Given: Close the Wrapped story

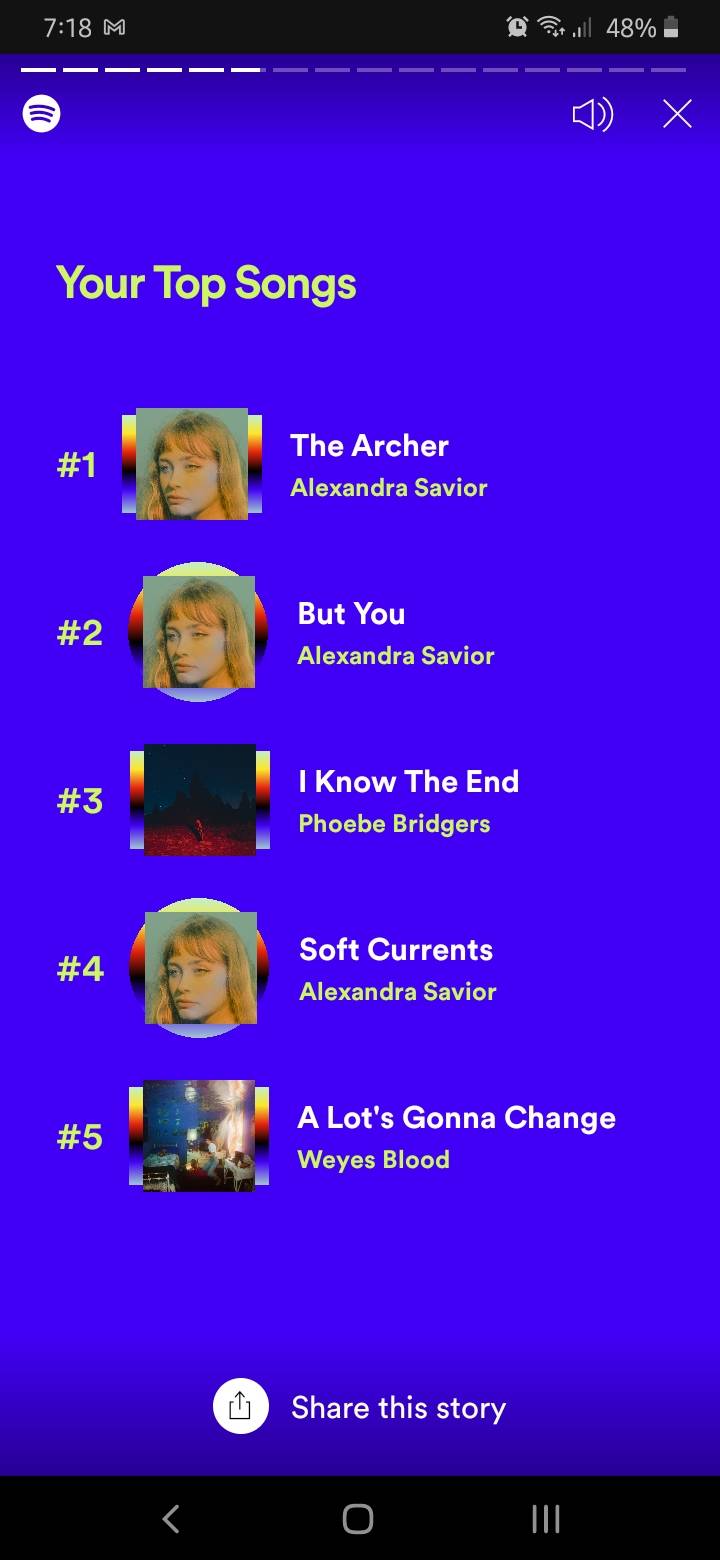Looking at the screenshot, I should [x=677, y=115].
